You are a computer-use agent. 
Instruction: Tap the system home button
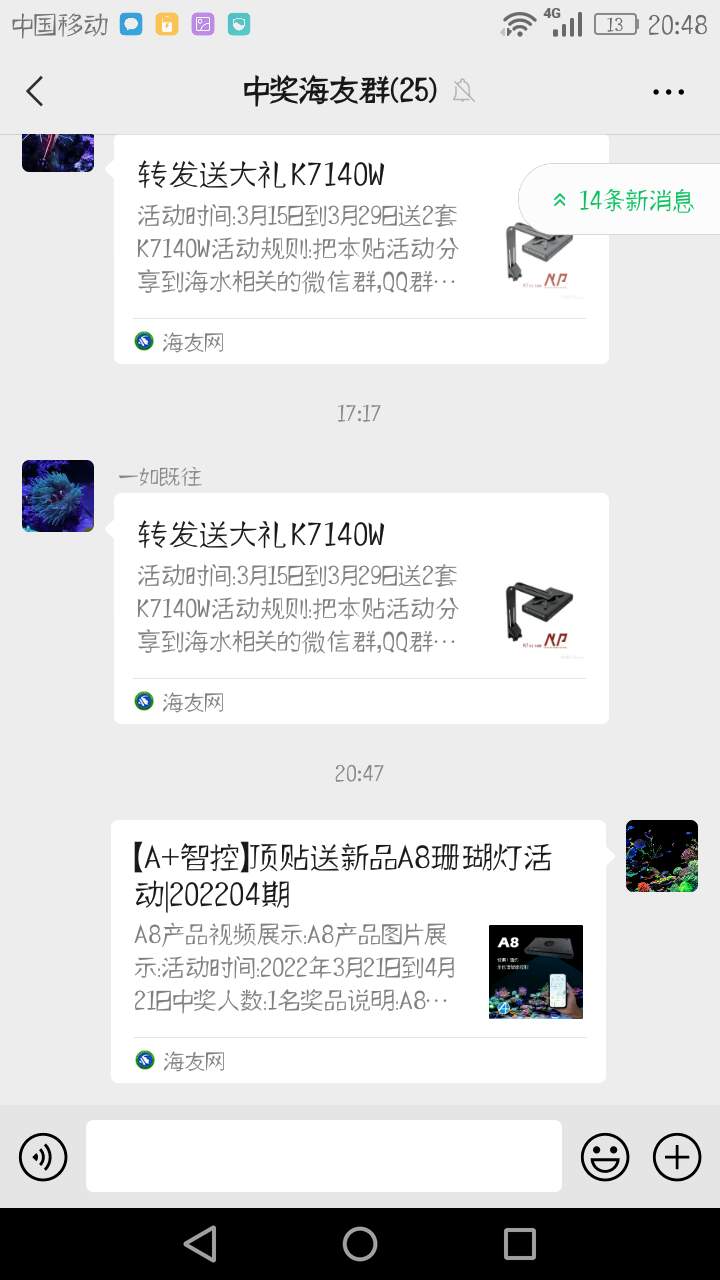(x=360, y=1244)
